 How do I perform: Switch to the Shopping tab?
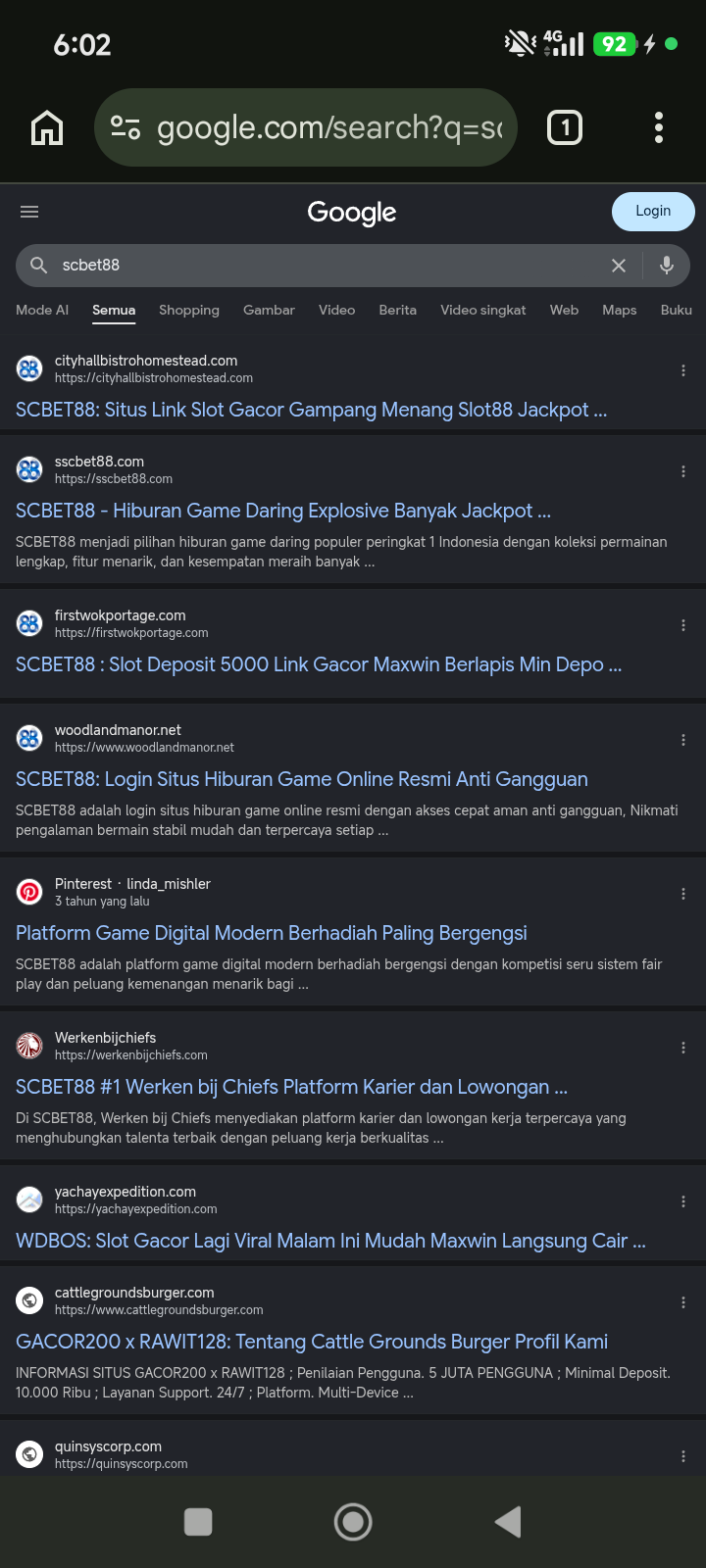pos(189,310)
